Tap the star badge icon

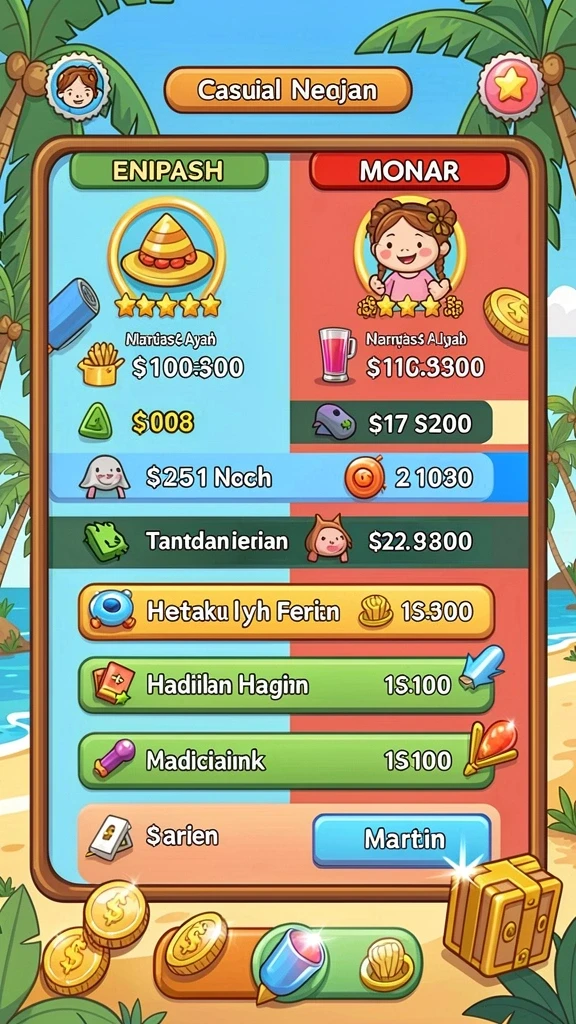pyautogui.click(x=511, y=88)
